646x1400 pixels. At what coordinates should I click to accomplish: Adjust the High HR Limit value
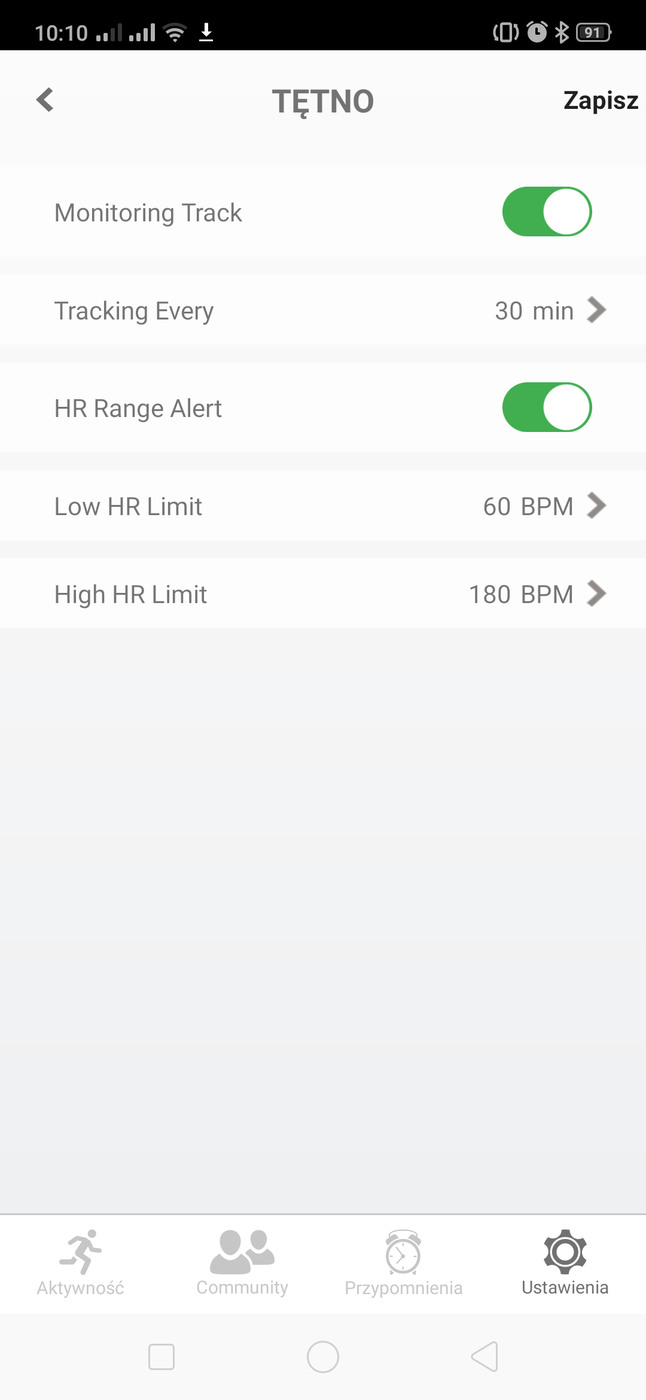(x=323, y=594)
